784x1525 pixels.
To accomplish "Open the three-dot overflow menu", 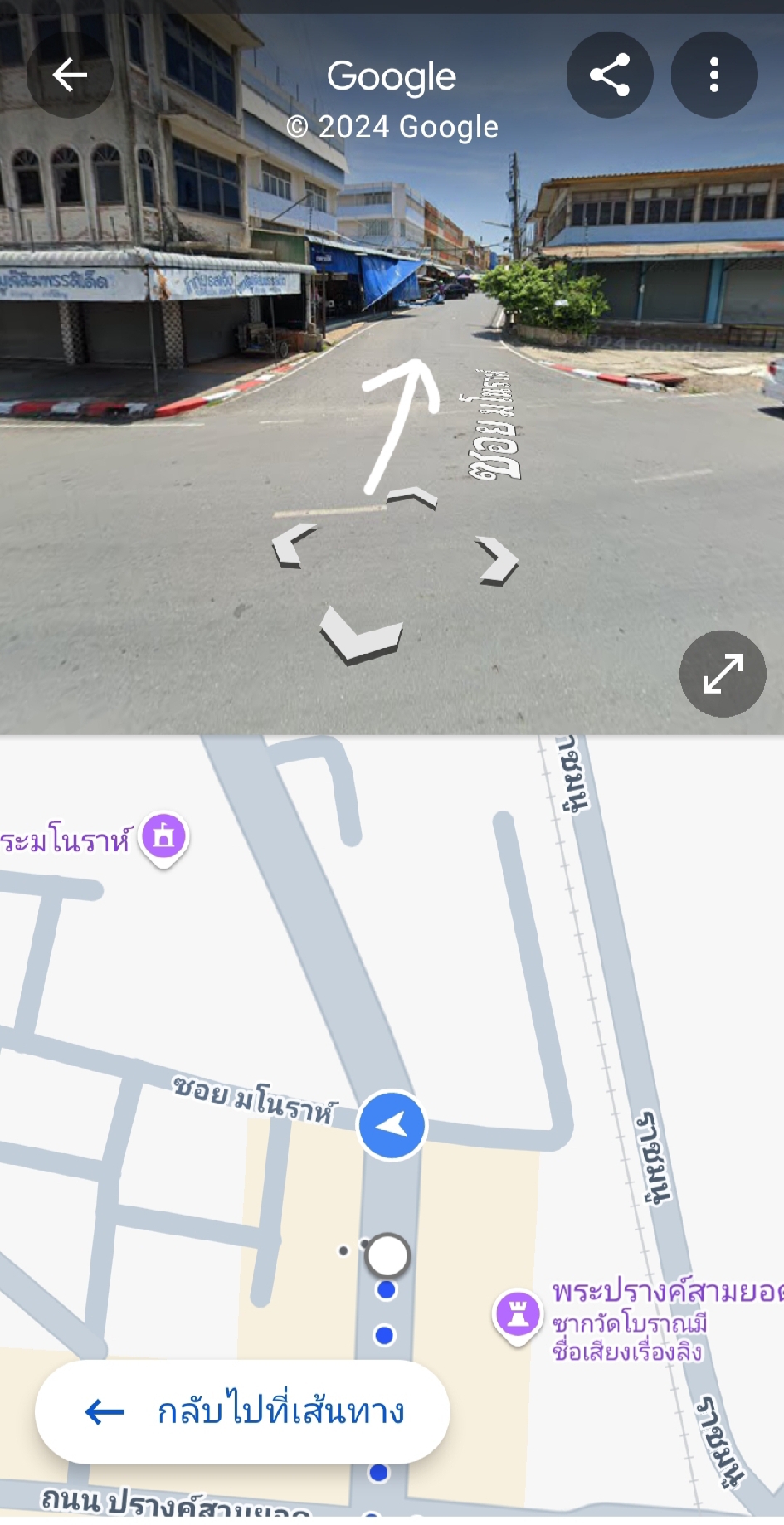I will [x=714, y=75].
